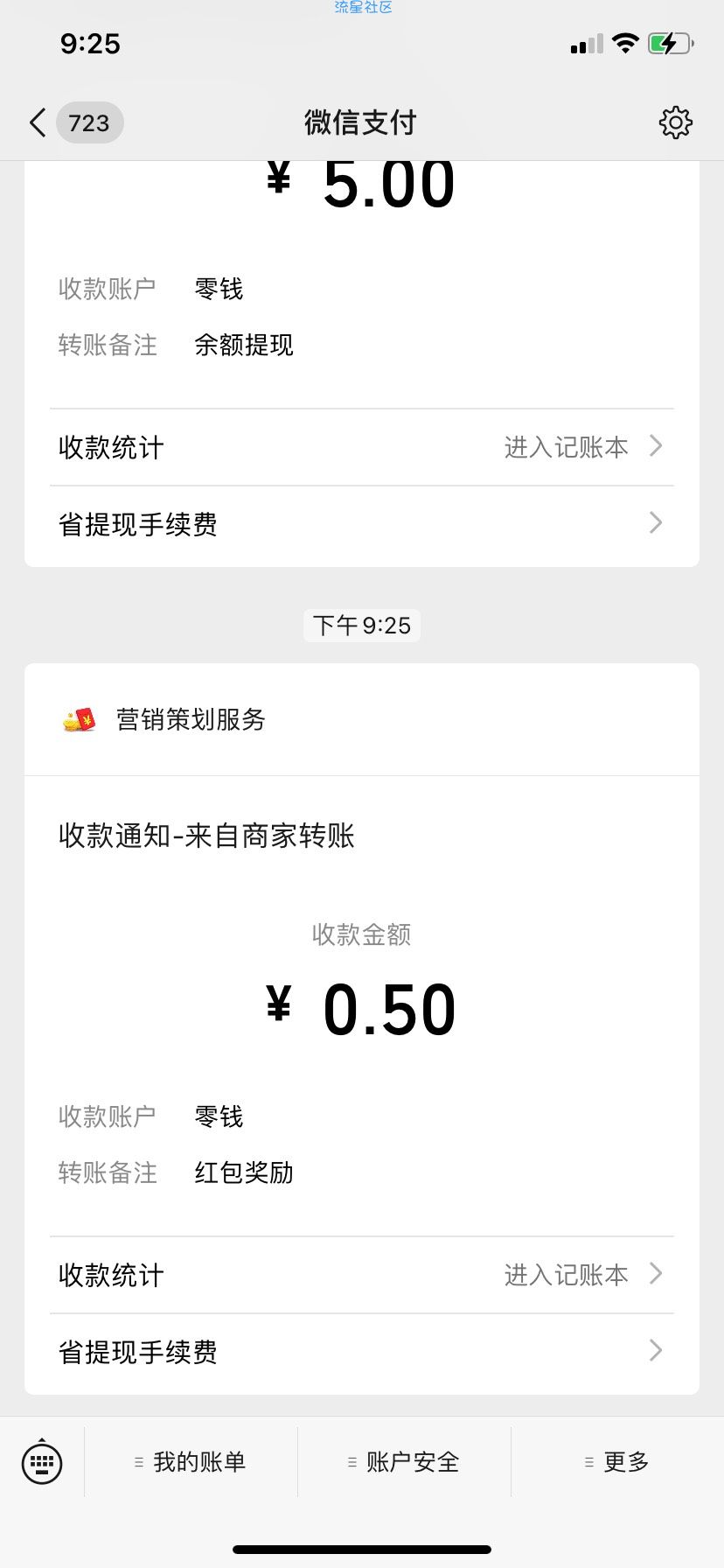Go back to the chat list
This screenshot has height=1568, width=724.
pyautogui.click(x=75, y=122)
